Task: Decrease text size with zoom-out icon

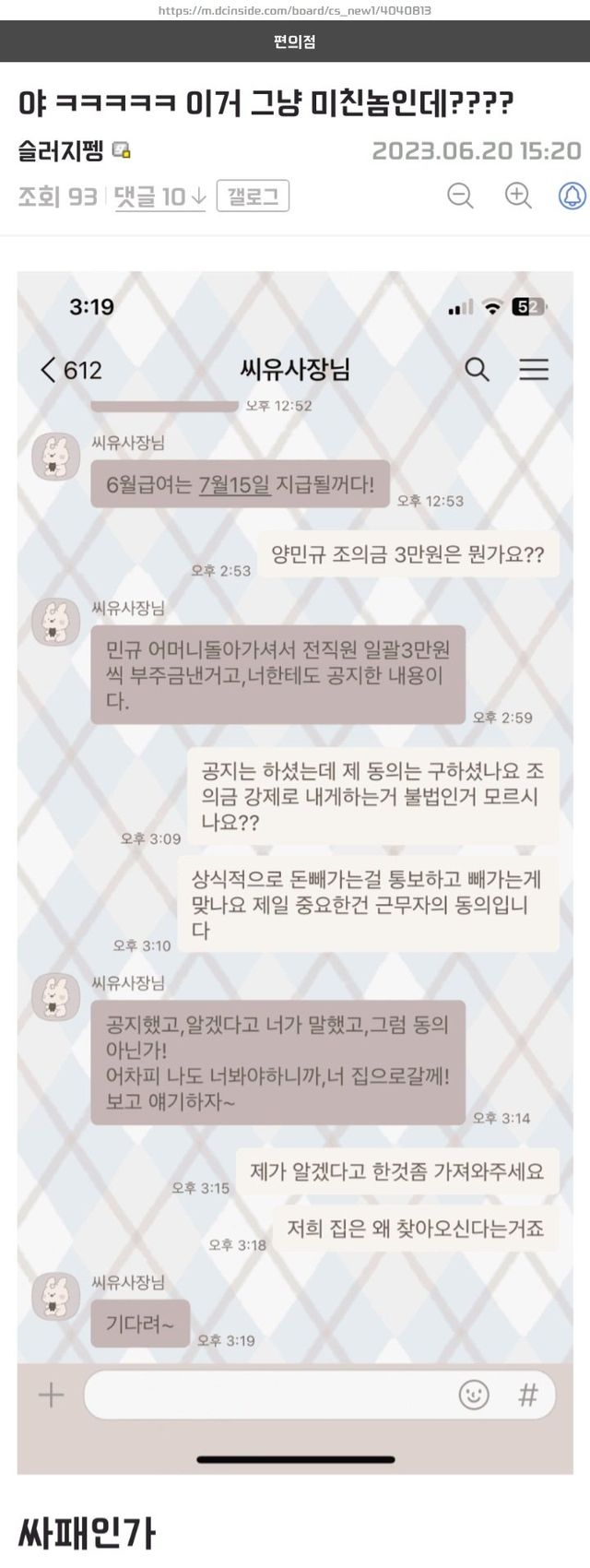Action: [460, 196]
